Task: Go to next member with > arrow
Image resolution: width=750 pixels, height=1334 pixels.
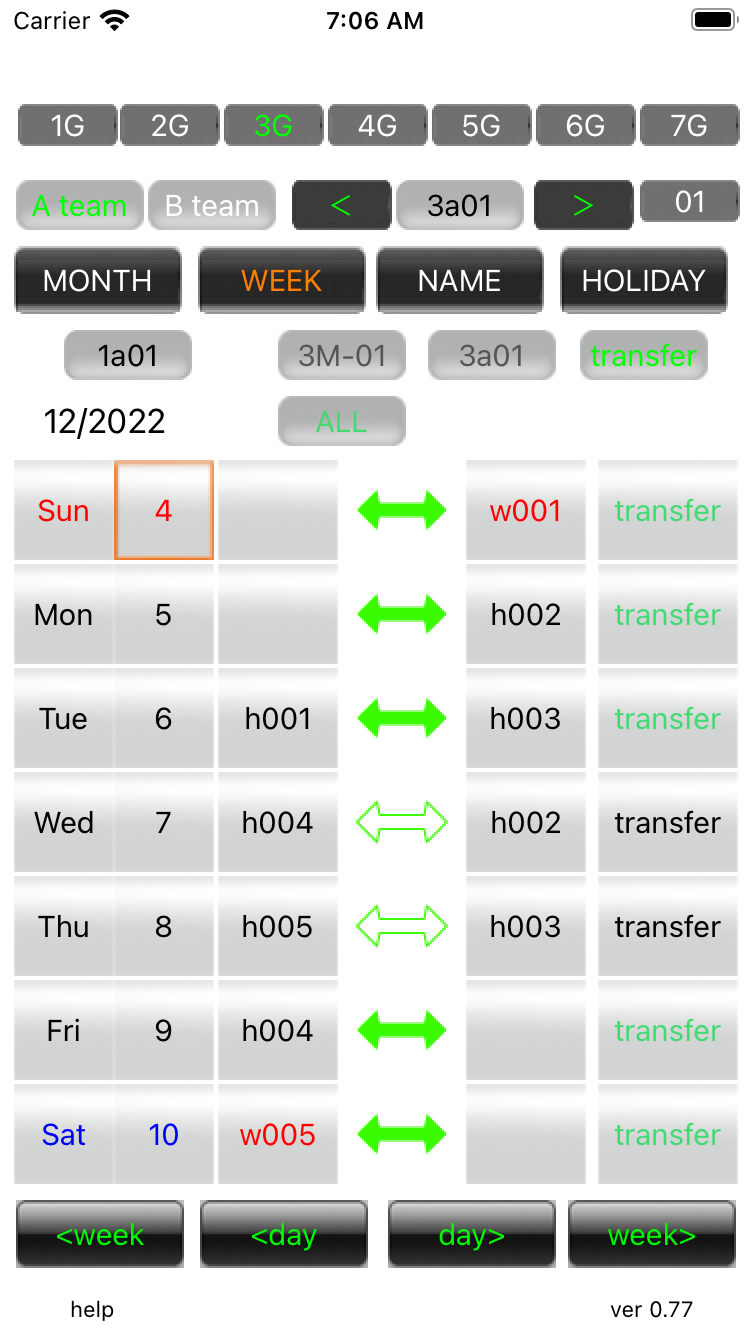Action: 583,206
